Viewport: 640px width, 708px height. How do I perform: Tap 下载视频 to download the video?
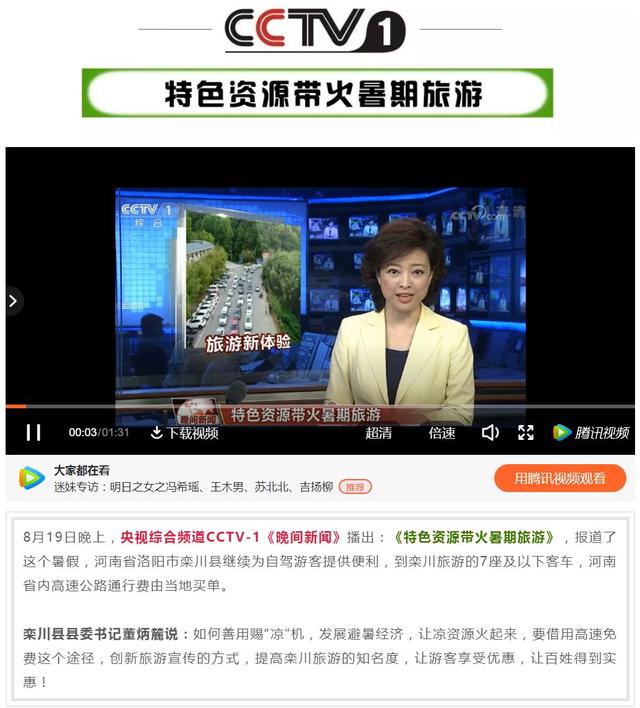(184, 433)
